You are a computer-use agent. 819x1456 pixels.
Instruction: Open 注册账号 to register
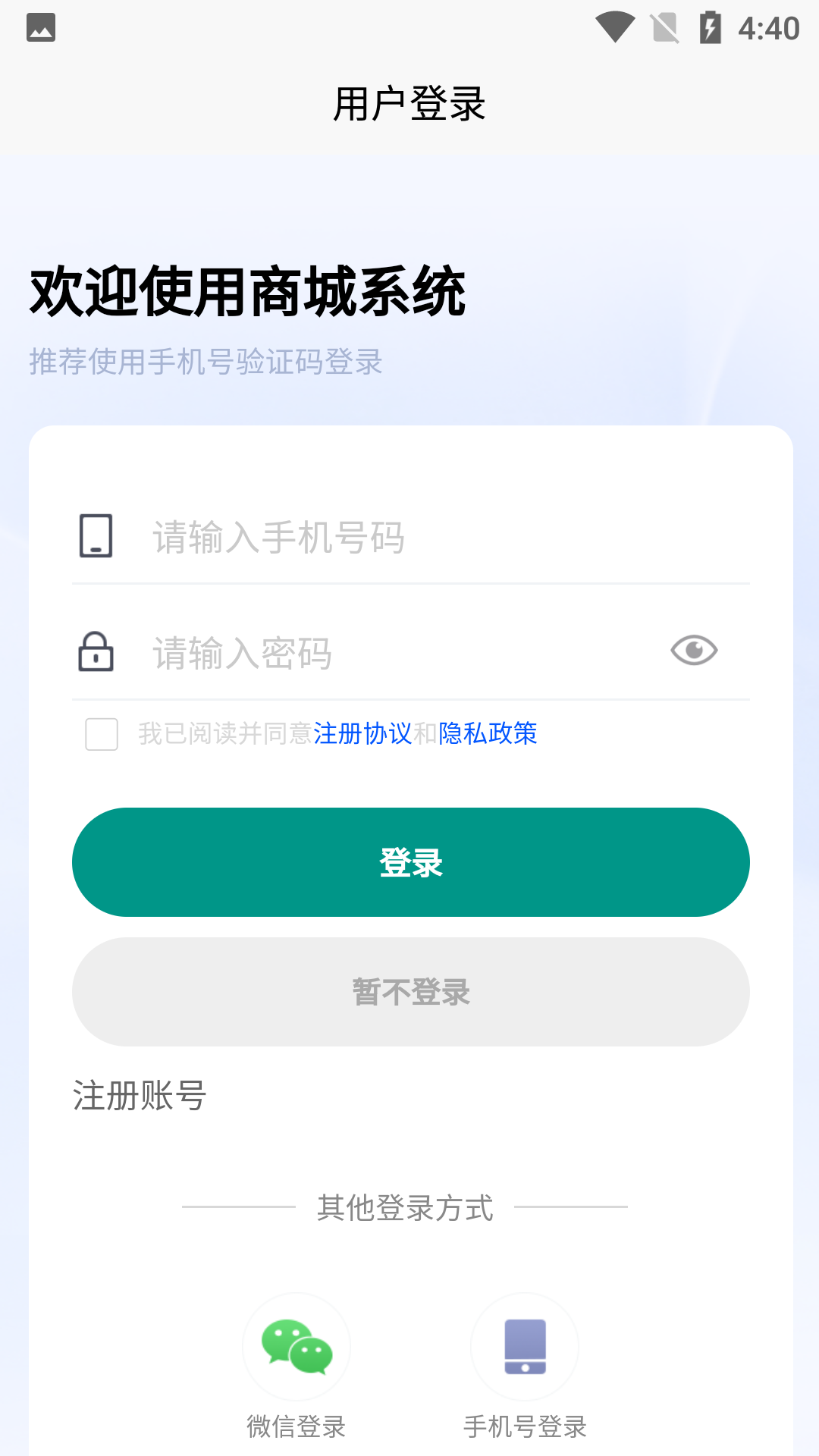point(140,1096)
